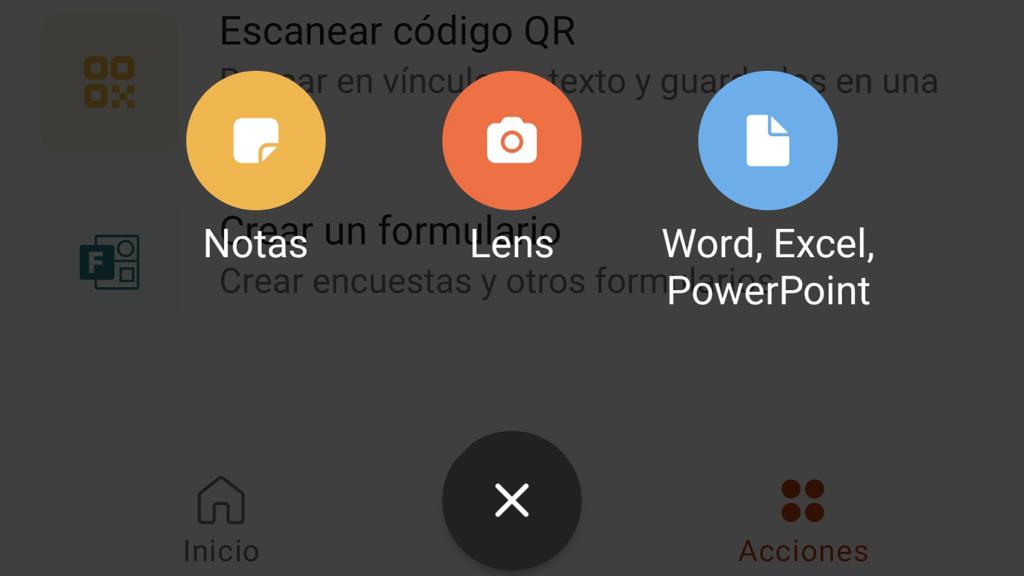This screenshot has width=1024, height=576.
Task: Create a new note with Notas
Action: pyautogui.click(x=256, y=141)
